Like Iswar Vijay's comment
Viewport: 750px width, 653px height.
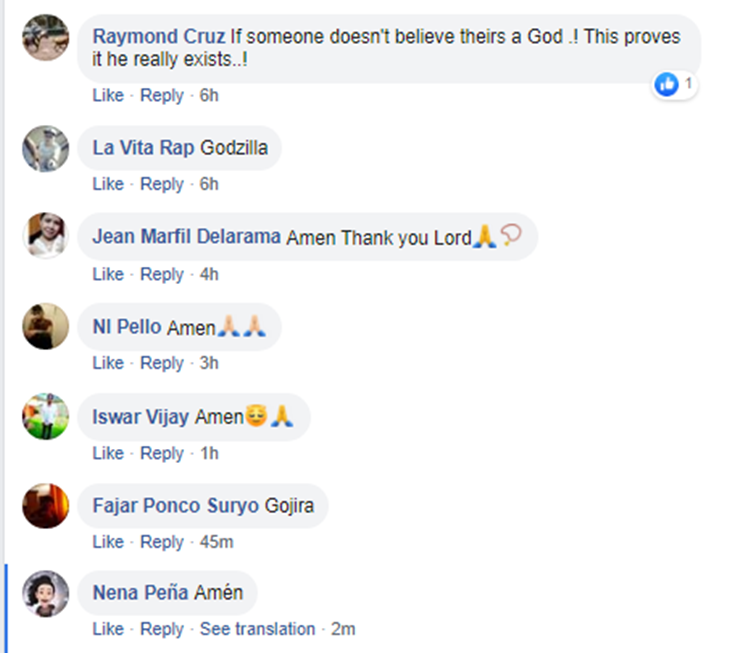point(108,453)
